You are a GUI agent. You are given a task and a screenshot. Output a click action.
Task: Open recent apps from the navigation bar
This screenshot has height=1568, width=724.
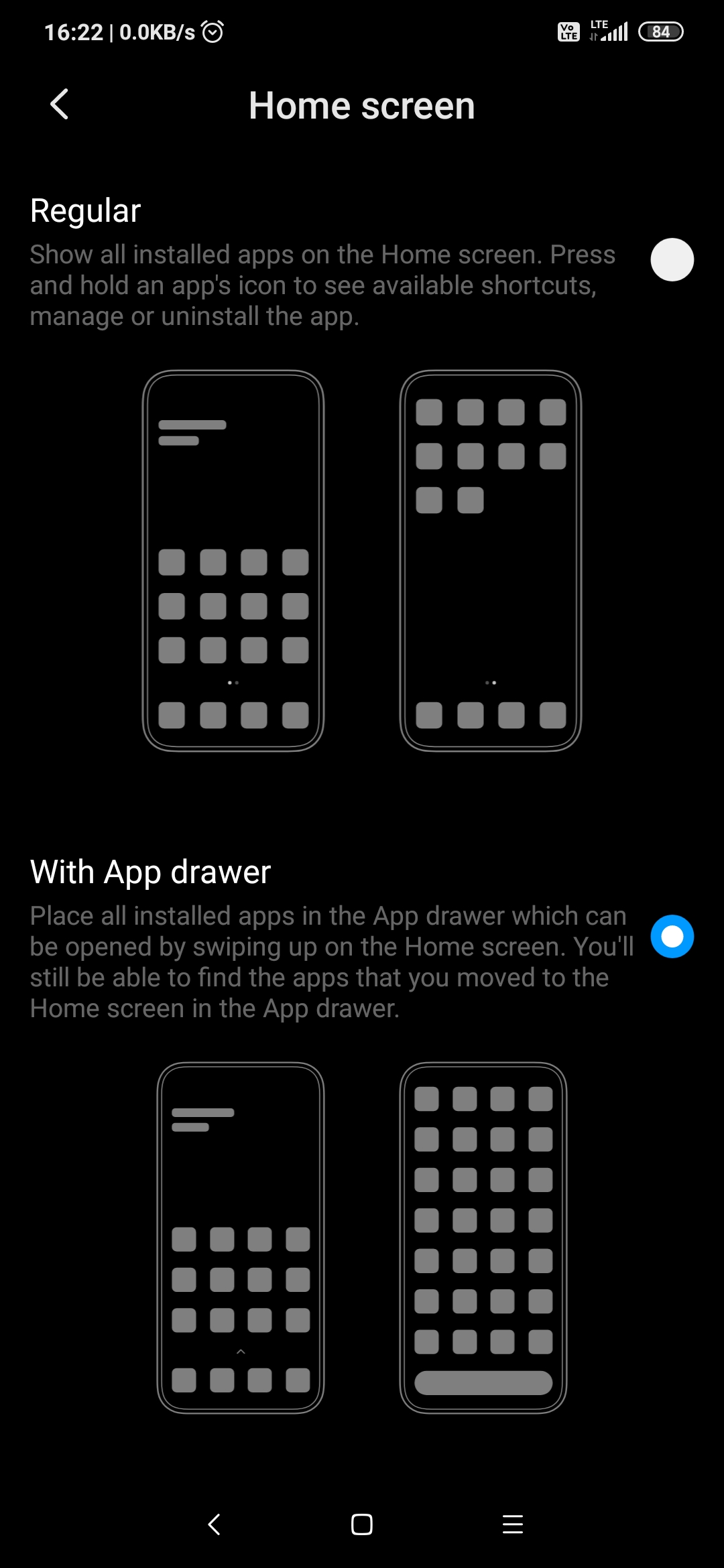point(513,1524)
